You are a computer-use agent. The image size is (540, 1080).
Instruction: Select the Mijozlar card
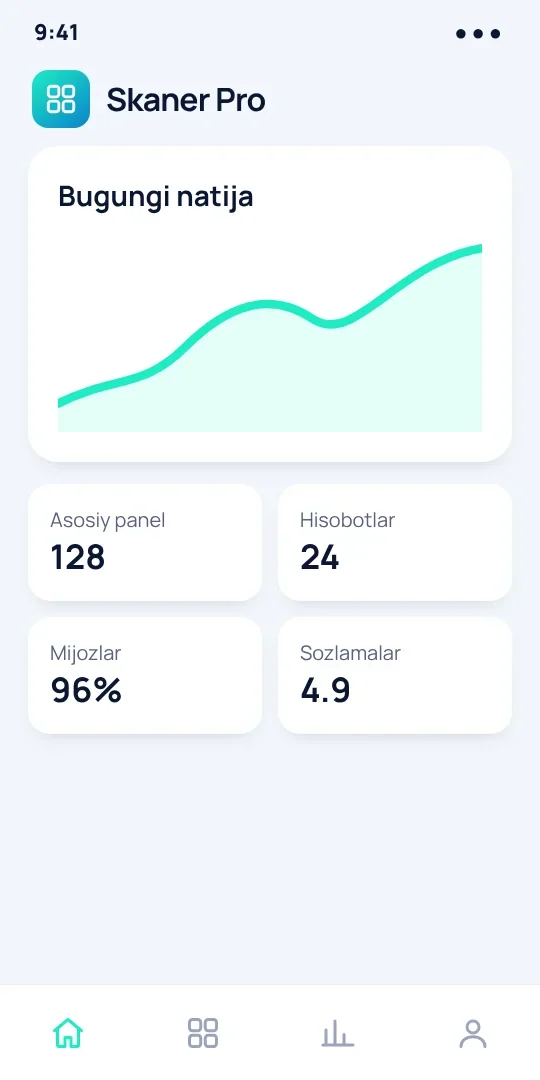coord(145,675)
